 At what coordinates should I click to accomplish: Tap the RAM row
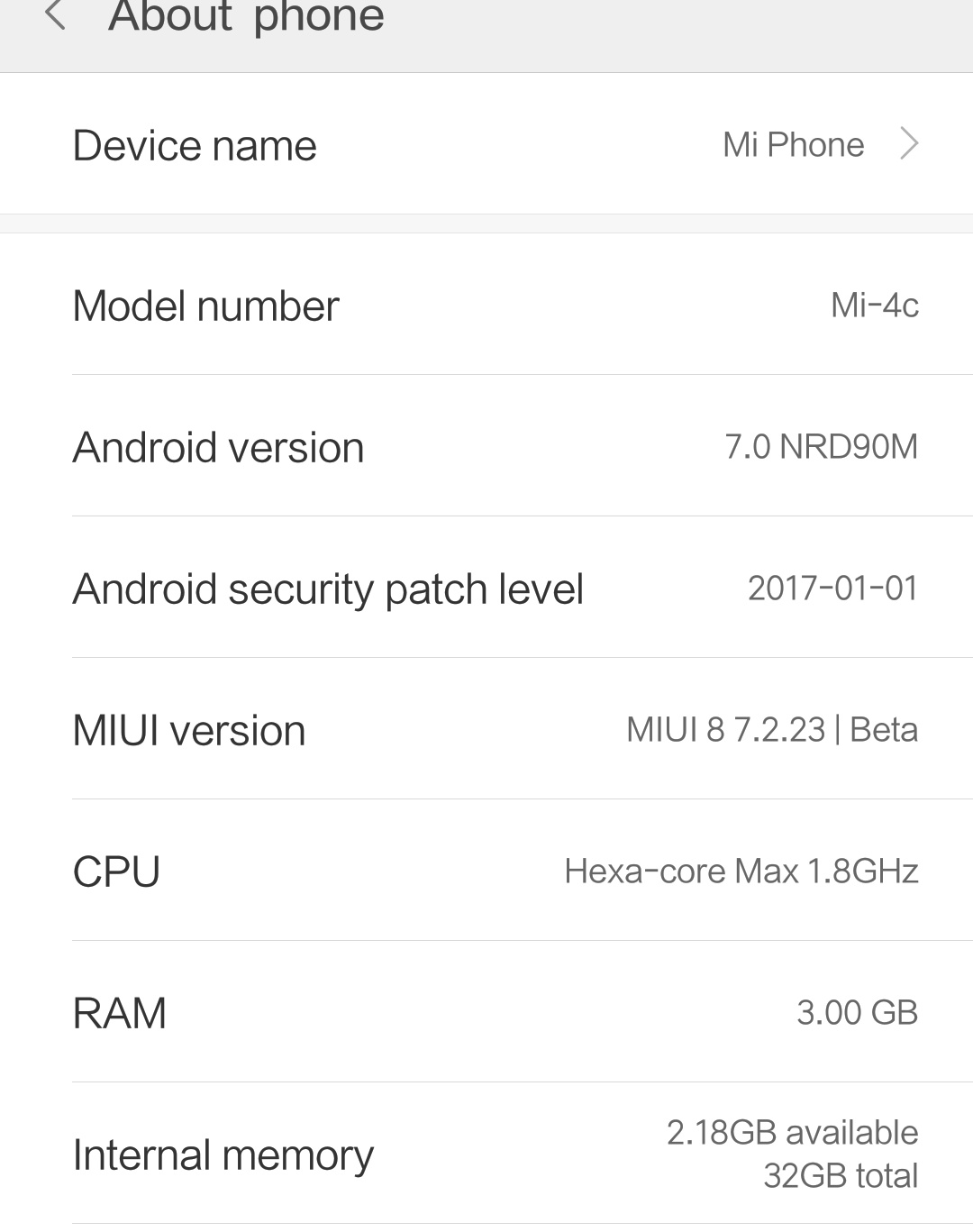[486, 1012]
